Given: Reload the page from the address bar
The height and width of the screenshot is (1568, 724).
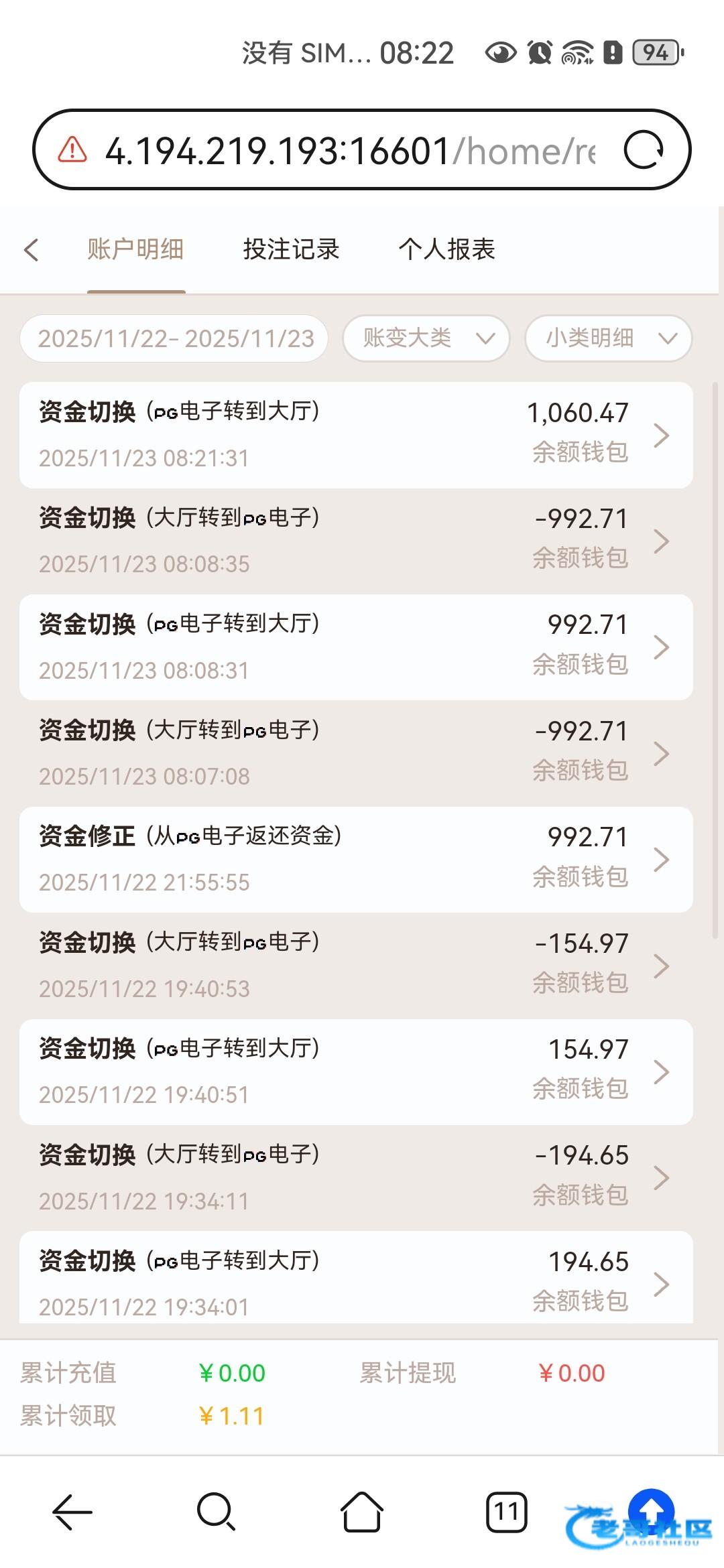Looking at the screenshot, I should pos(643,150).
